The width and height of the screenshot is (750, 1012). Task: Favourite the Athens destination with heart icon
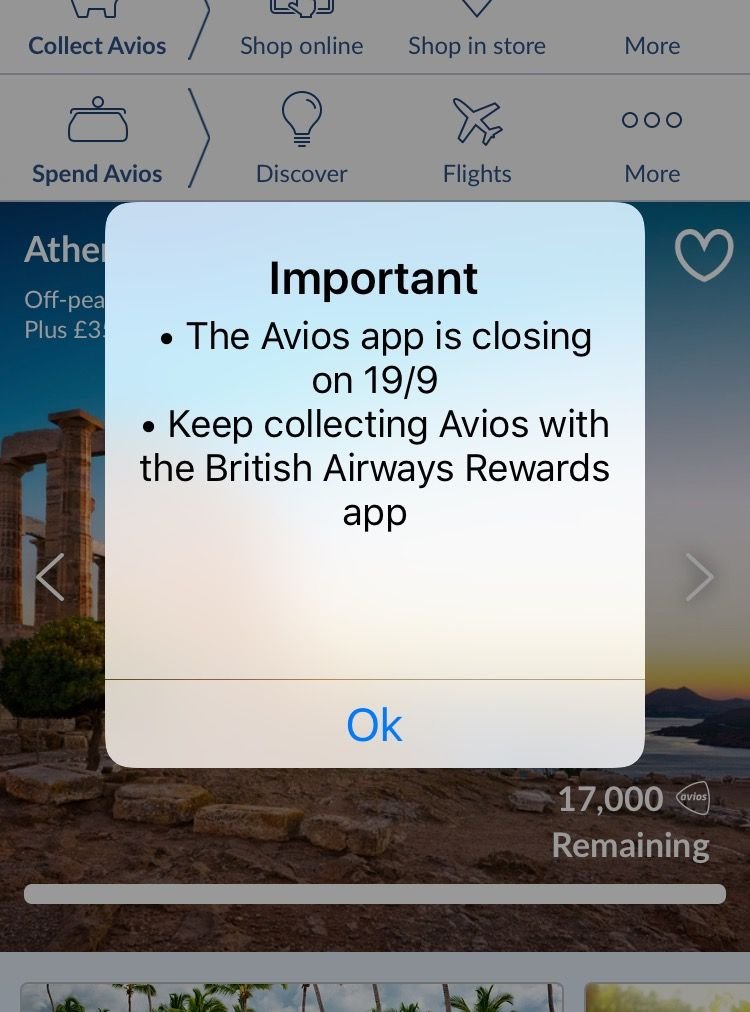click(704, 255)
